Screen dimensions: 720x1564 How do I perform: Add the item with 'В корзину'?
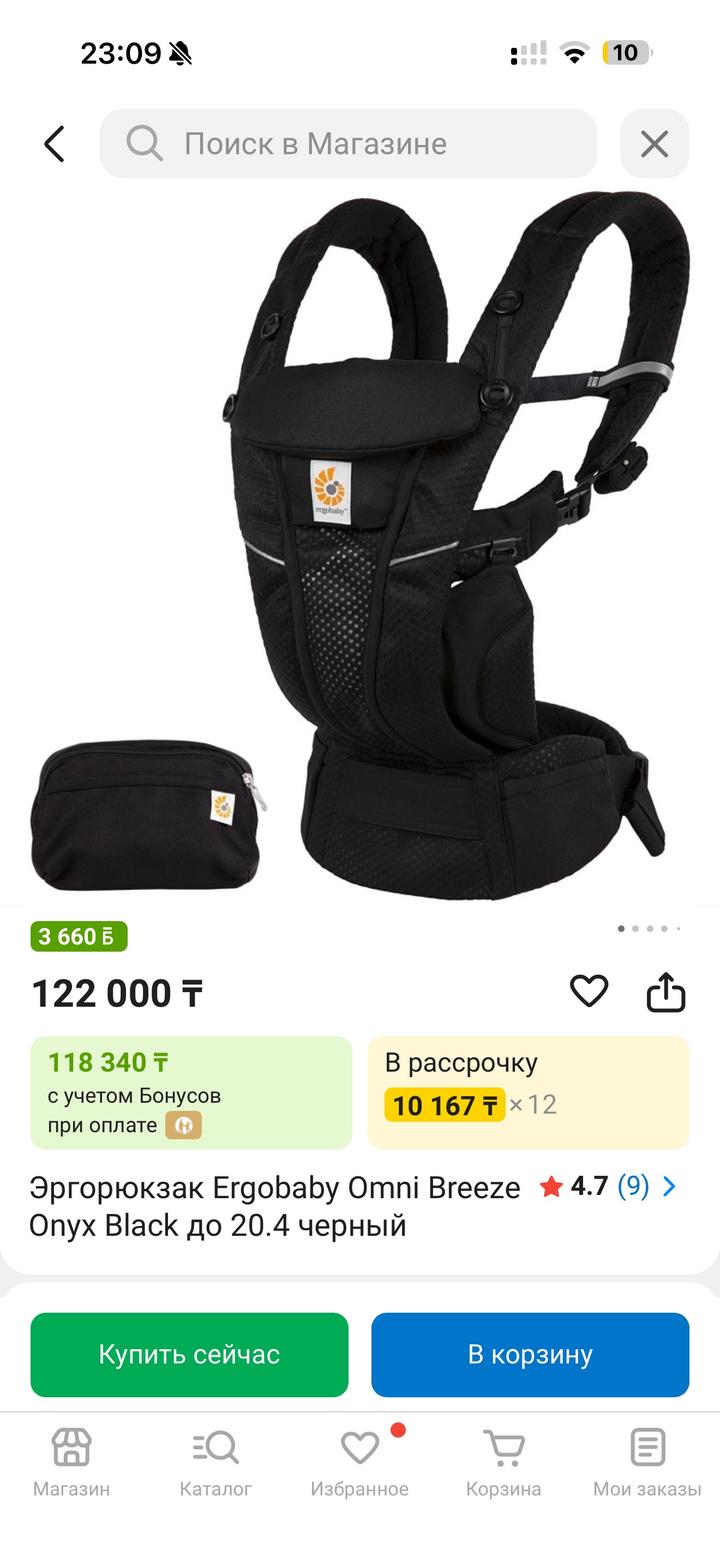[x=530, y=1354]
